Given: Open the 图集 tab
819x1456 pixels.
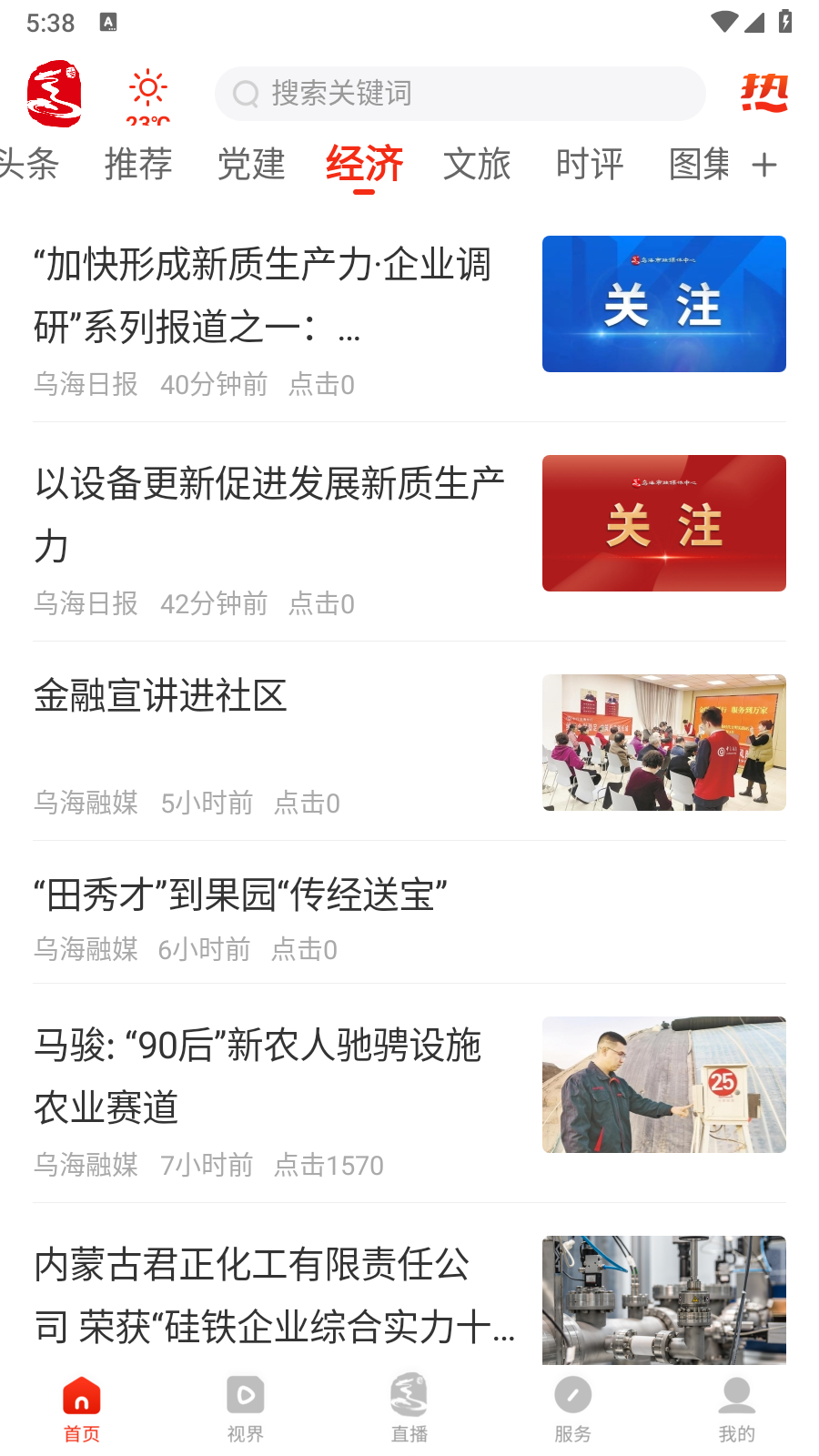Looking at the screenshot, I should coord(699,165).
